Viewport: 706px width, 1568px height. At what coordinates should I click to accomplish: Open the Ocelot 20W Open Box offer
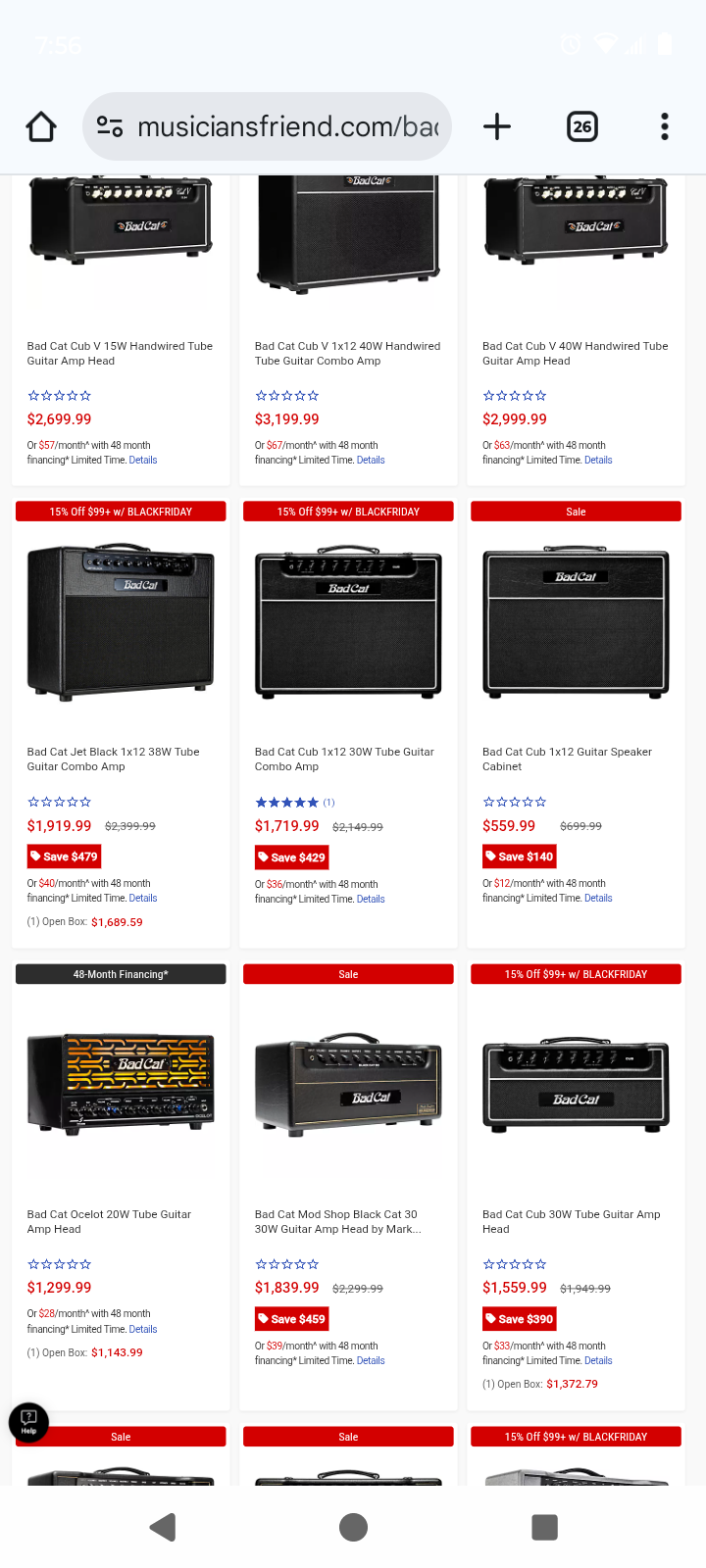click(x=117, y=1352)
